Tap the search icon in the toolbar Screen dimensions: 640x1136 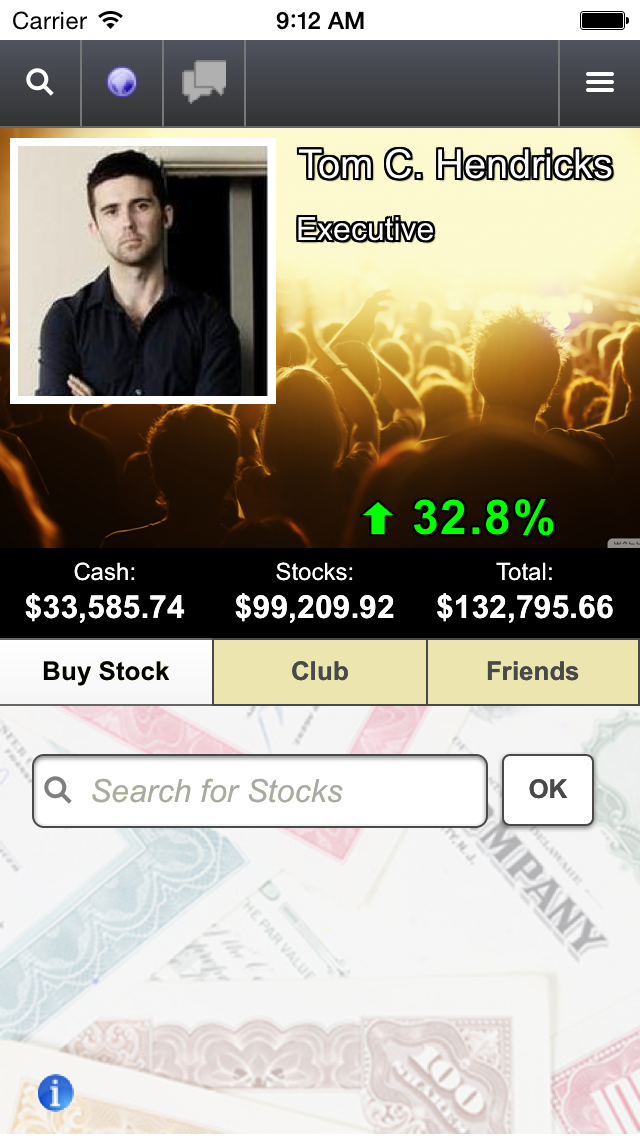[x=40, y=83]
